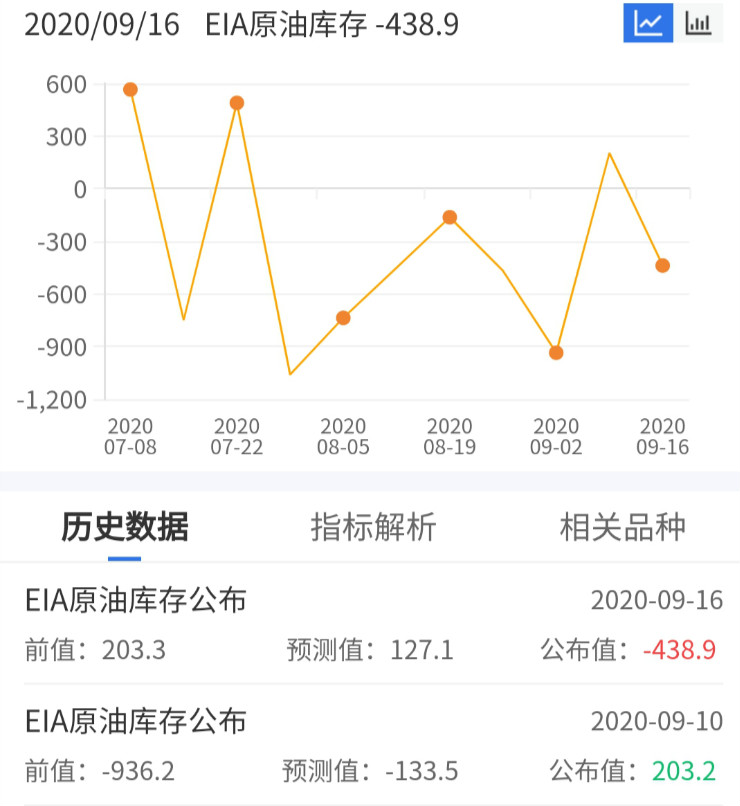The height and width of the screenshot is (806, 740).
Task: Click the chart title EIA原油库存 -438.9
Action: [x=330, y=24]
